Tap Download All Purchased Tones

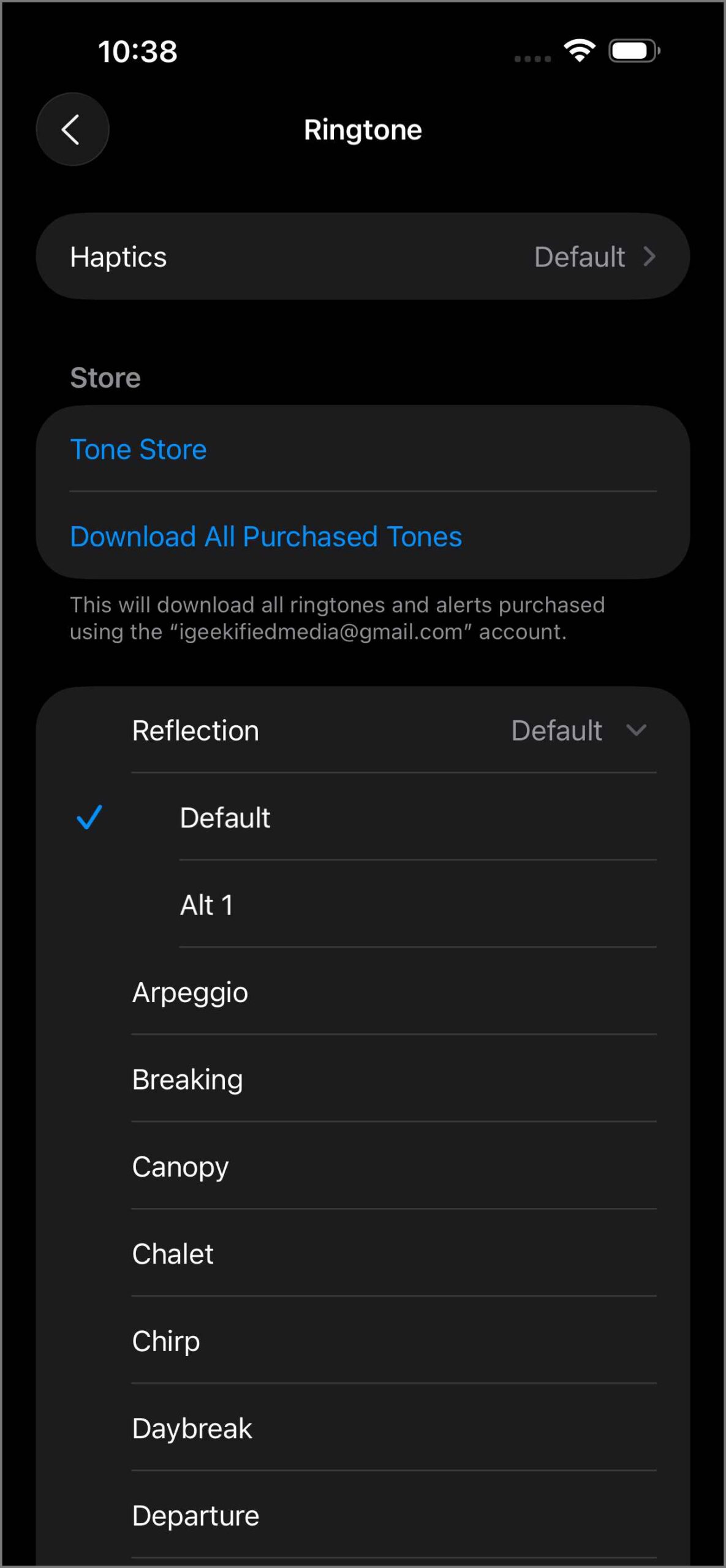tap(266, 536)
